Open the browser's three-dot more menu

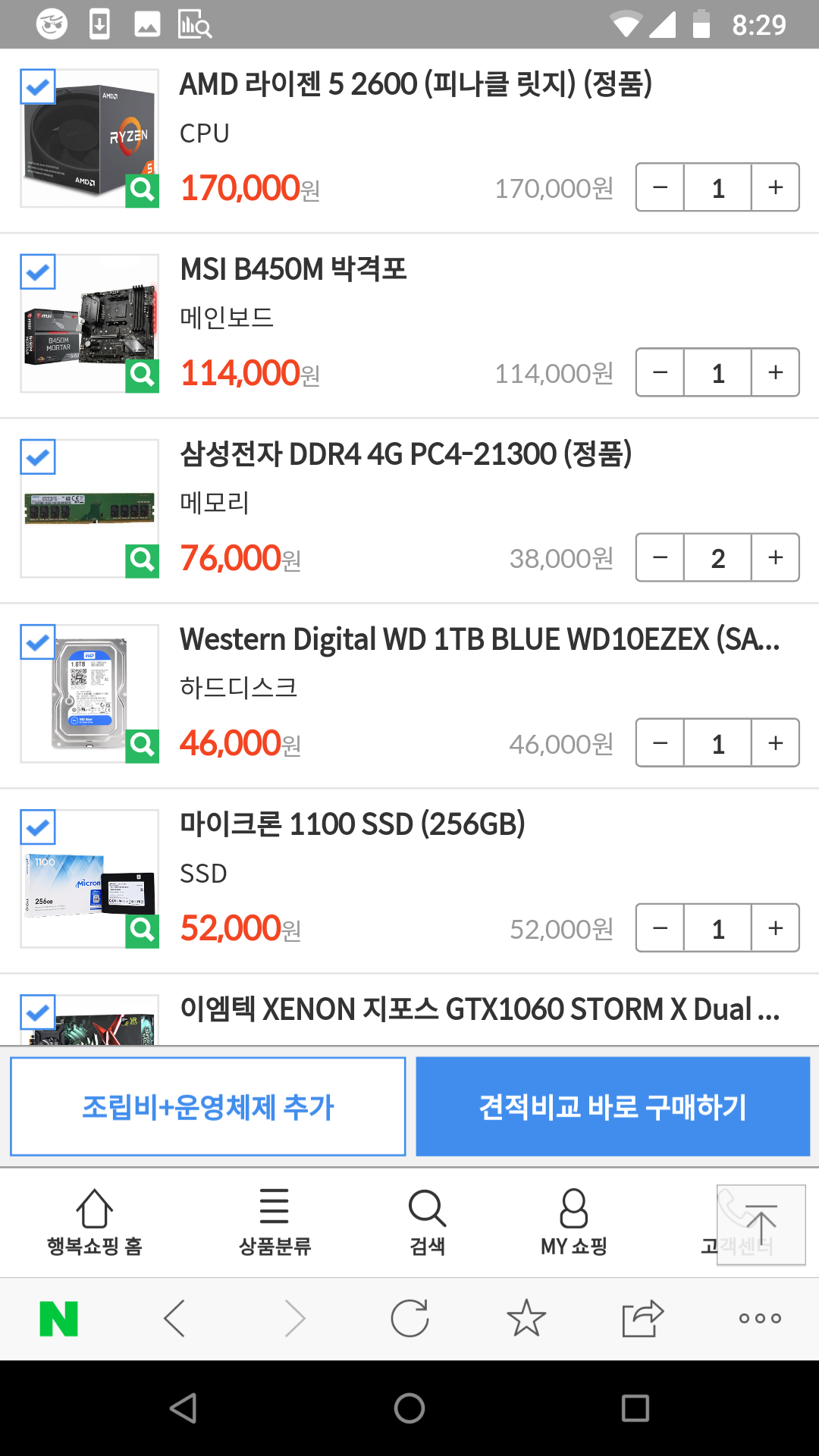[x=760, y=1319]
